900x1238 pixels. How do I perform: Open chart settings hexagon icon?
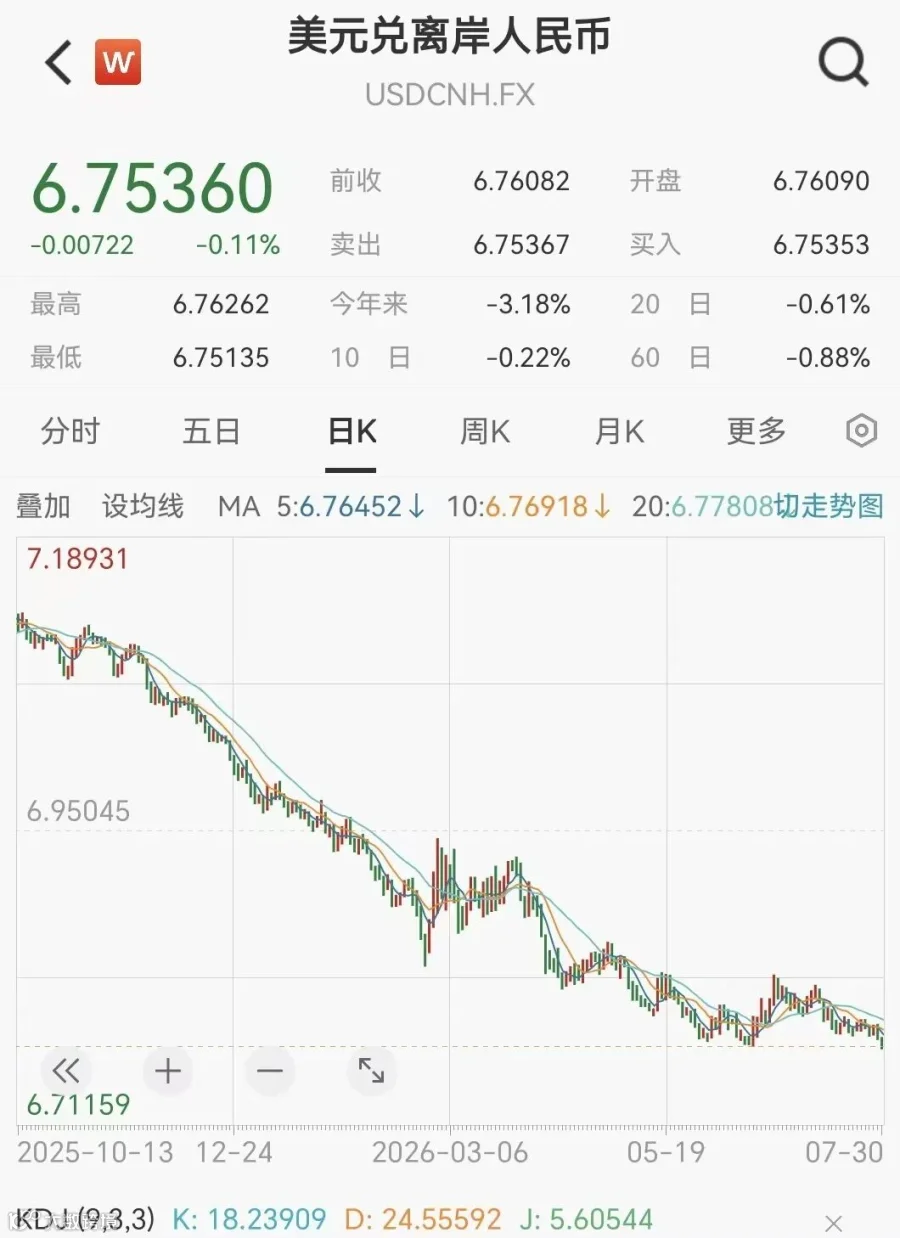point(861,432)
